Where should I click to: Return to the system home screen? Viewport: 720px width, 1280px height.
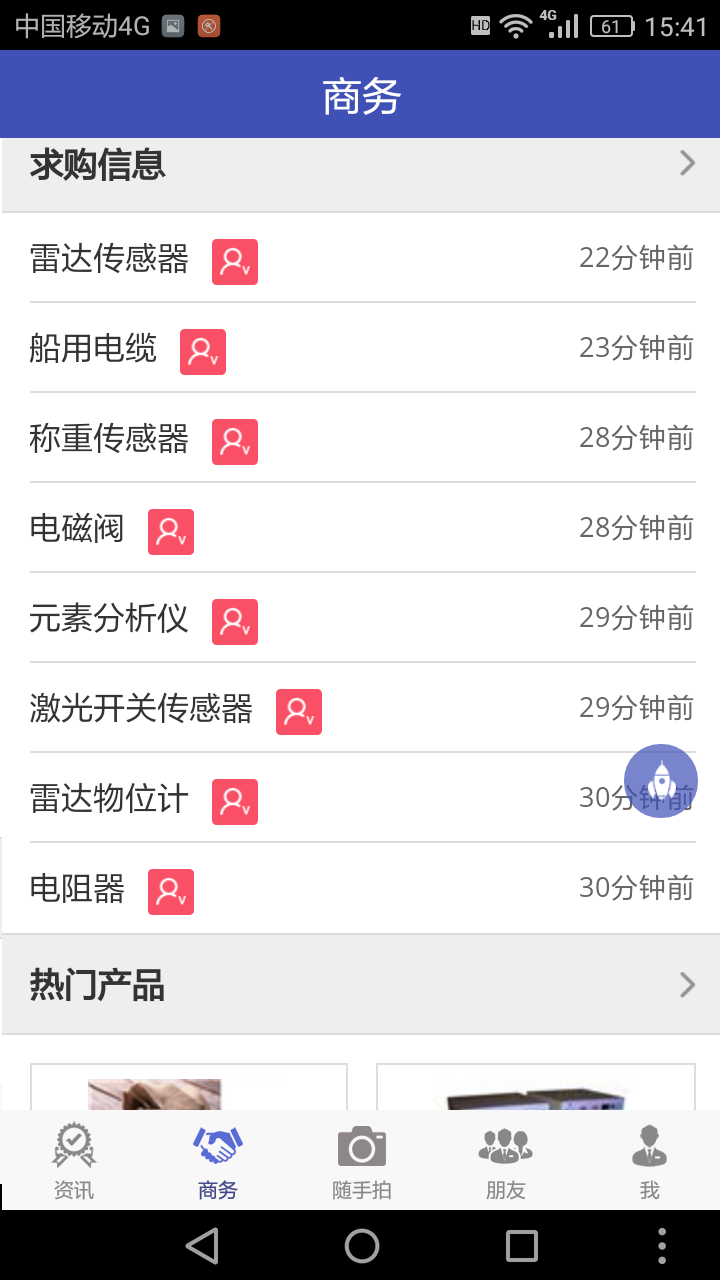tap(362, 1246)
